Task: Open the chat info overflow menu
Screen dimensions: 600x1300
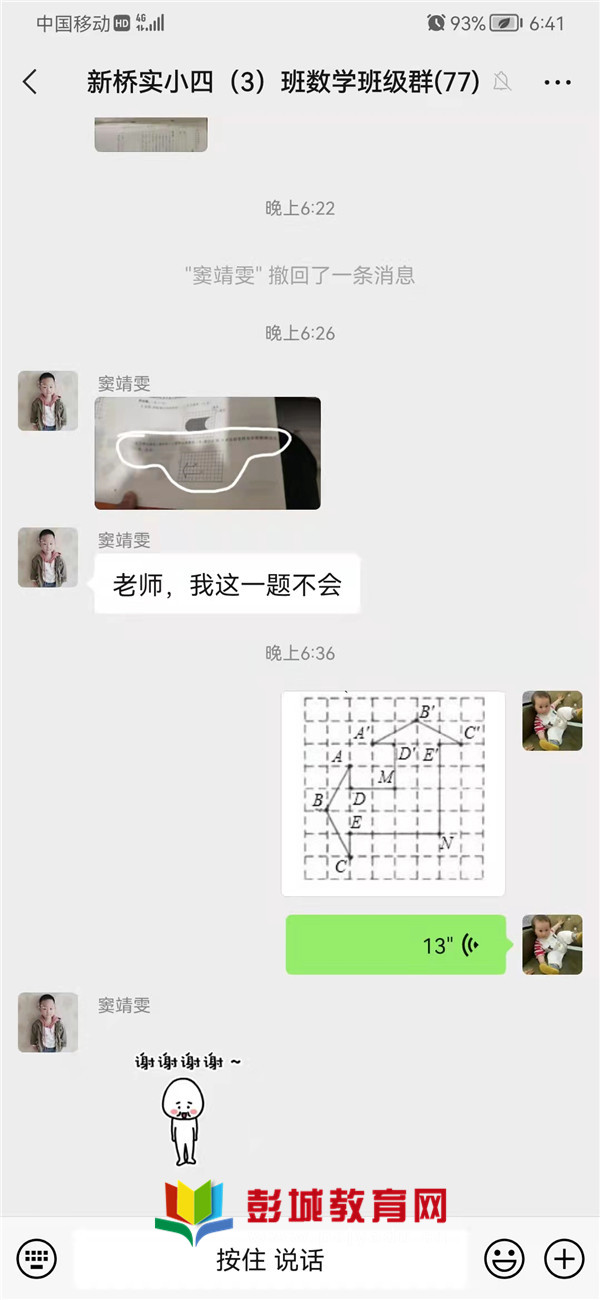Action: [x=557, y=82]
